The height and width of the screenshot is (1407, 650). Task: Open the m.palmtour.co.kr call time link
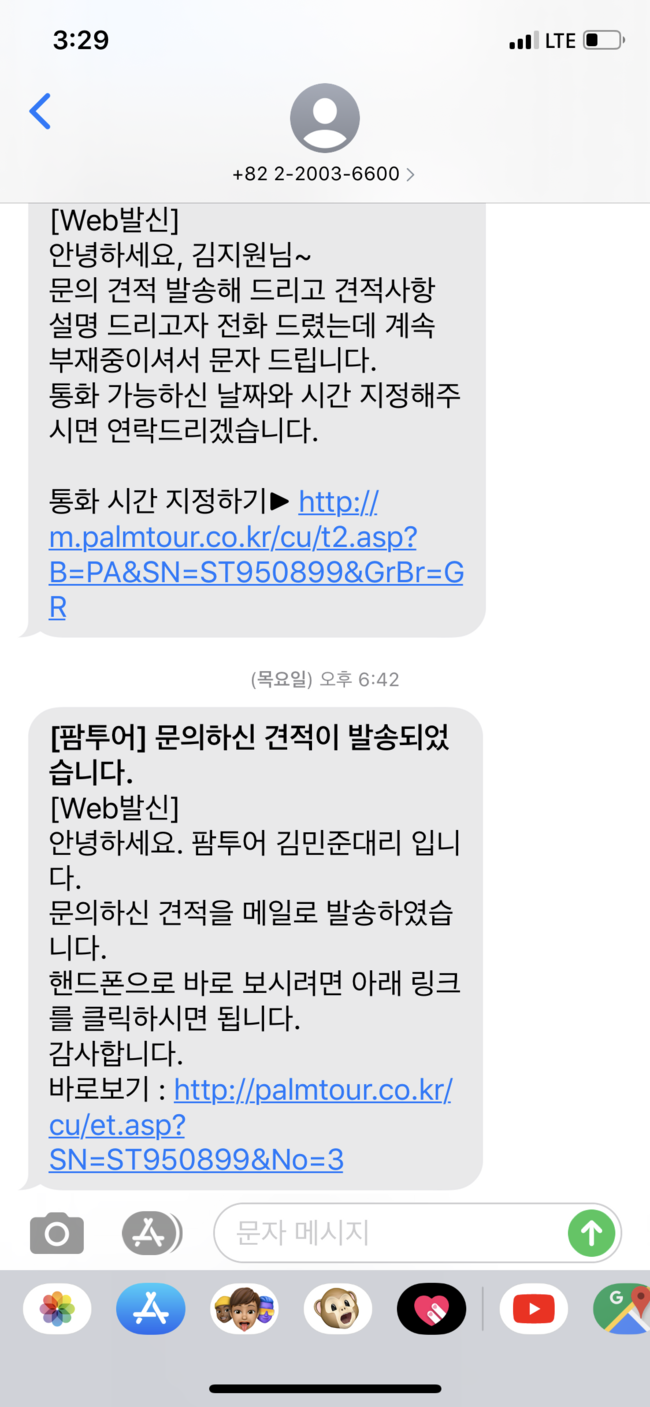pyautogui.click(x=255, y=553)
